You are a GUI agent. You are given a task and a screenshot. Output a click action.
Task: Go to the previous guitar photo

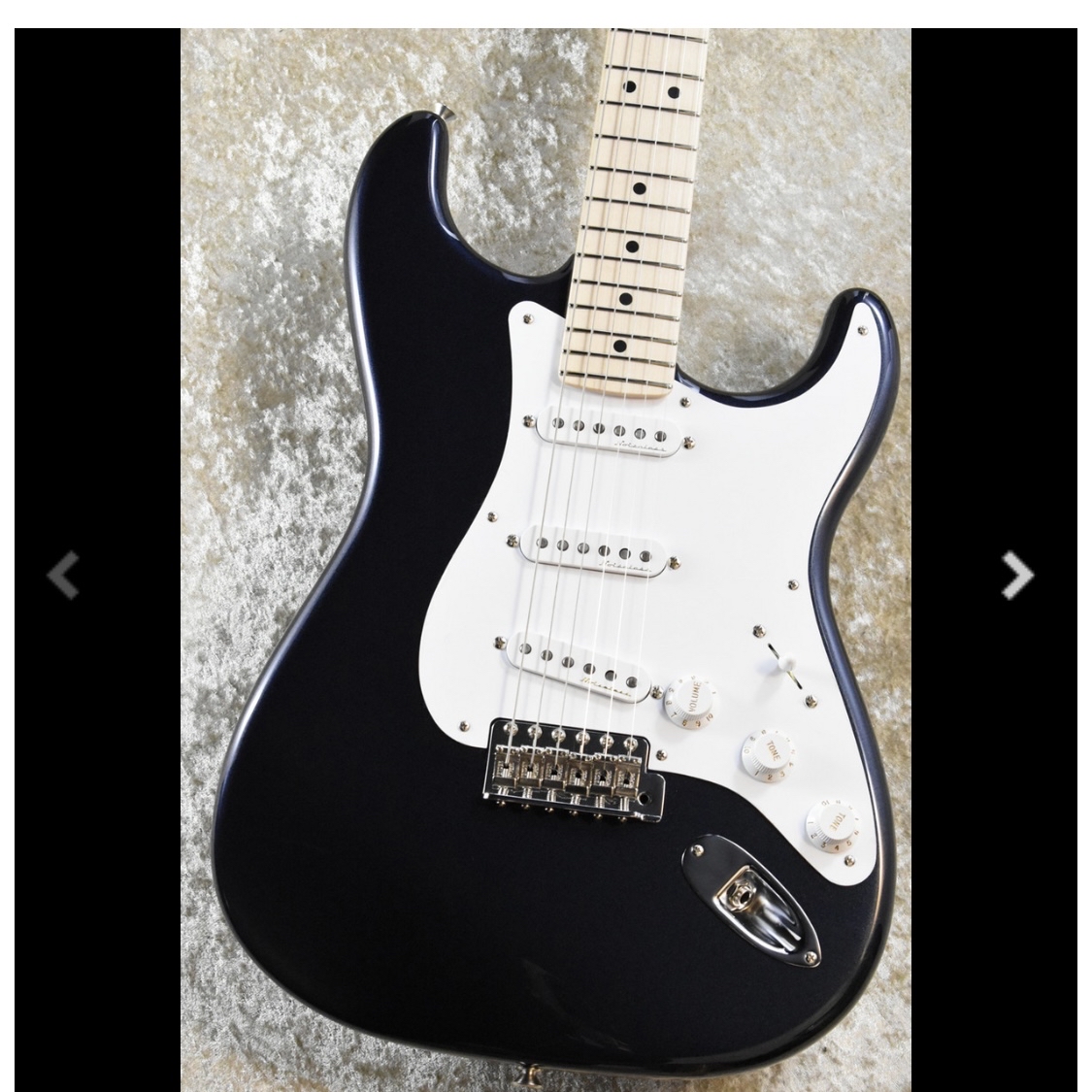click(x=63, y=576)
